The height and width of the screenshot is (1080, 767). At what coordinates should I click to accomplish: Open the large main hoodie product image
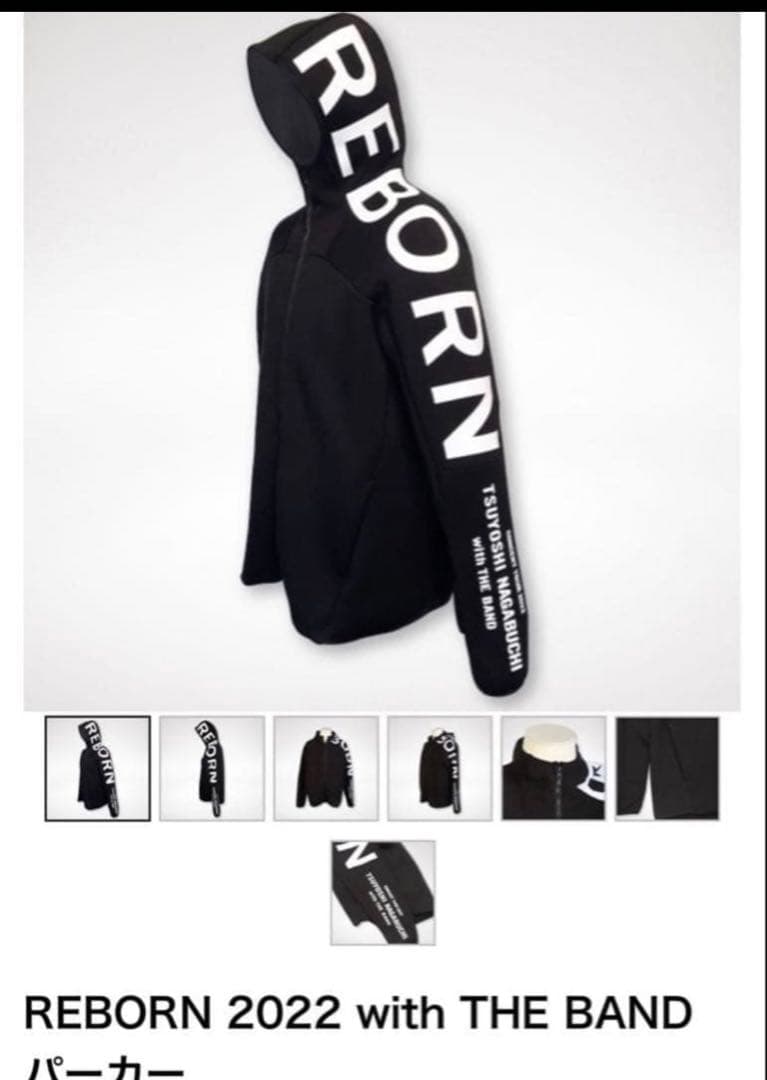[x=383, y=360]
